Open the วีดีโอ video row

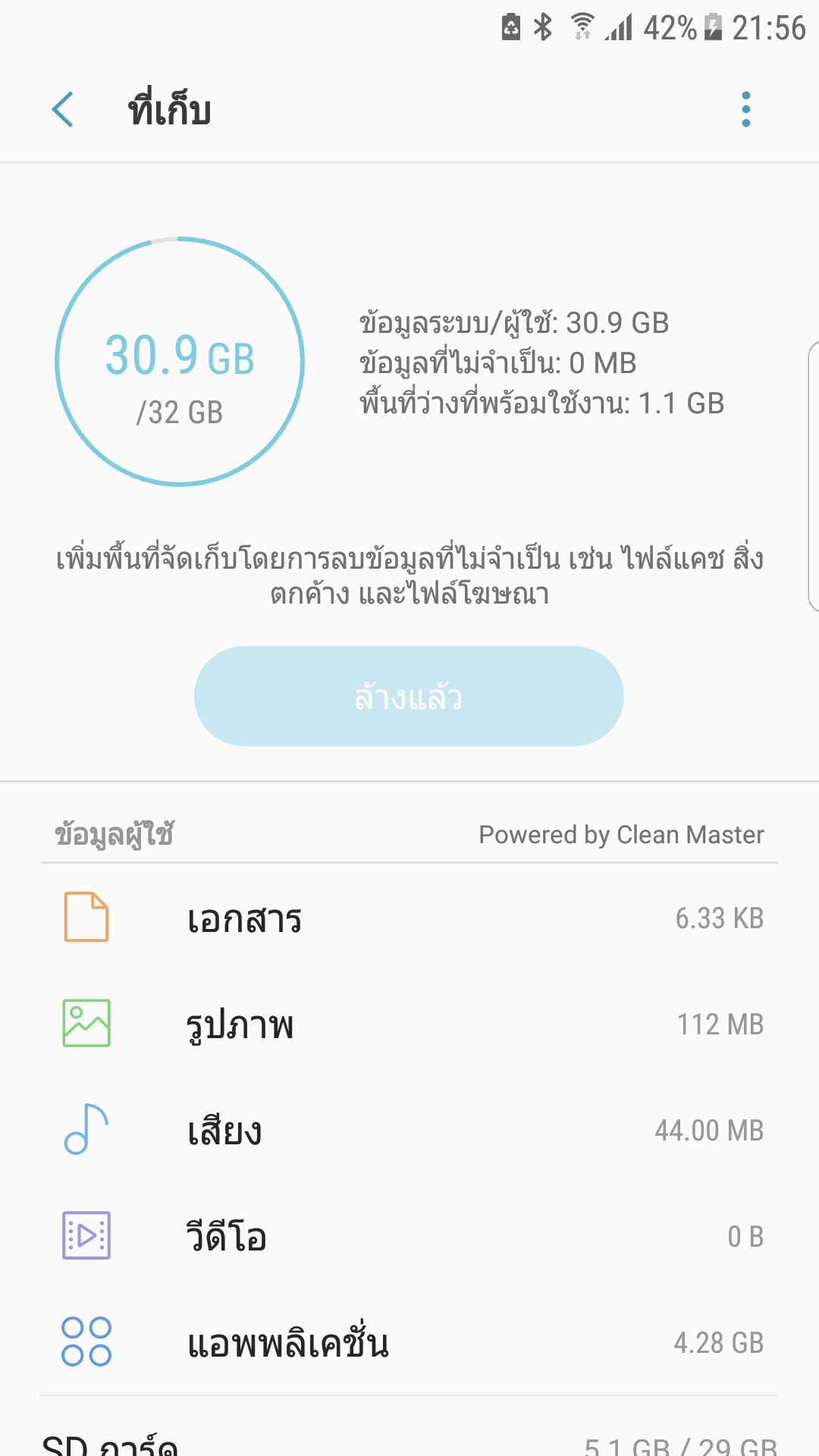point(409,1236)
